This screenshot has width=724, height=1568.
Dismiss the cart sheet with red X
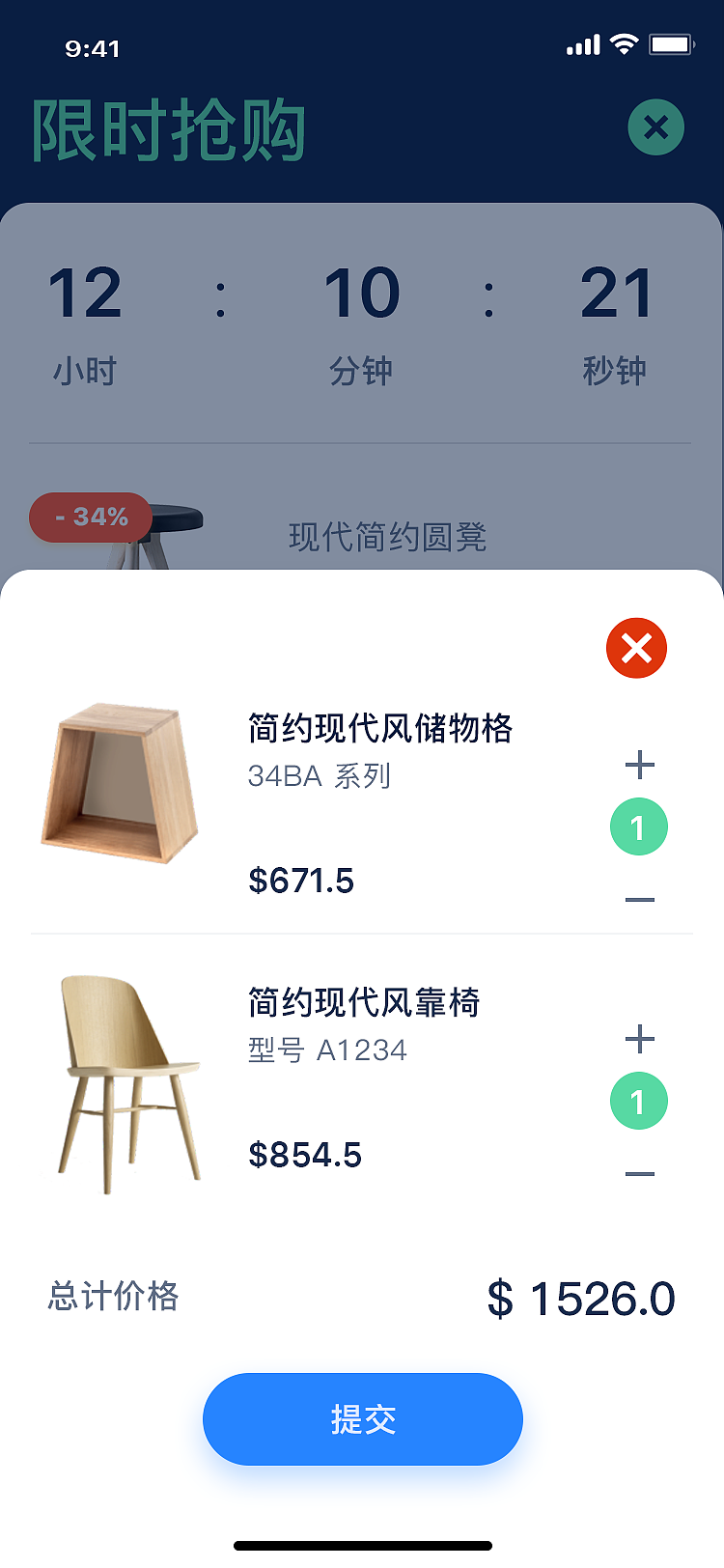click(636, 648)
